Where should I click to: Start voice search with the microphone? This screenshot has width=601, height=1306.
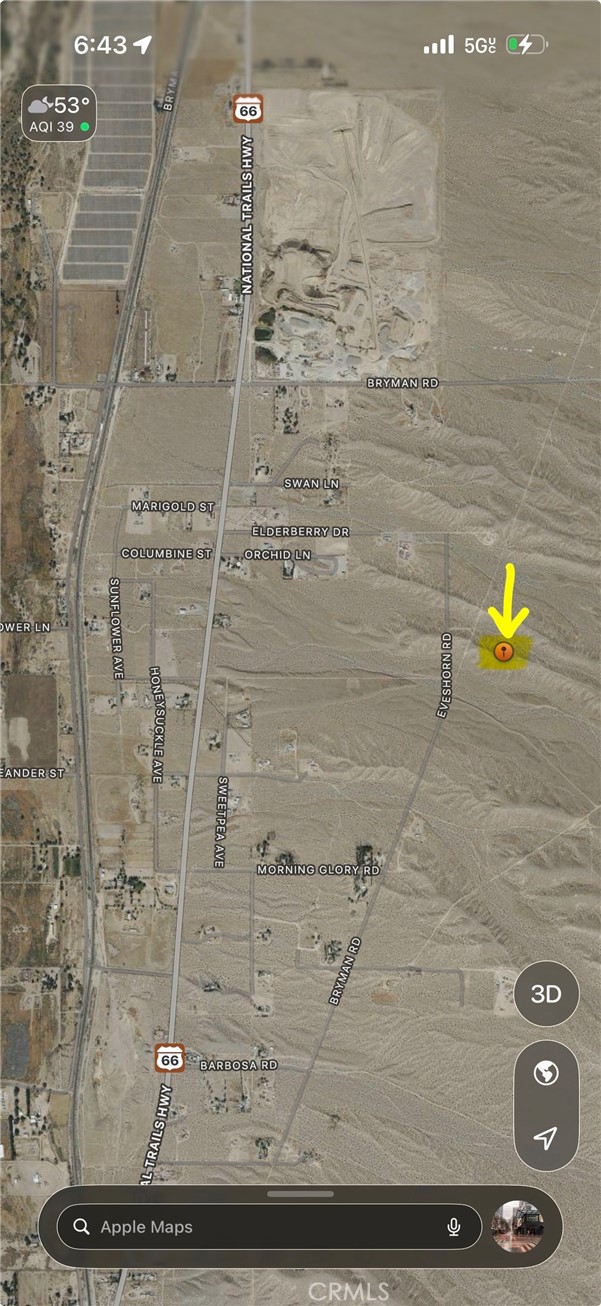click(454, 1227)
